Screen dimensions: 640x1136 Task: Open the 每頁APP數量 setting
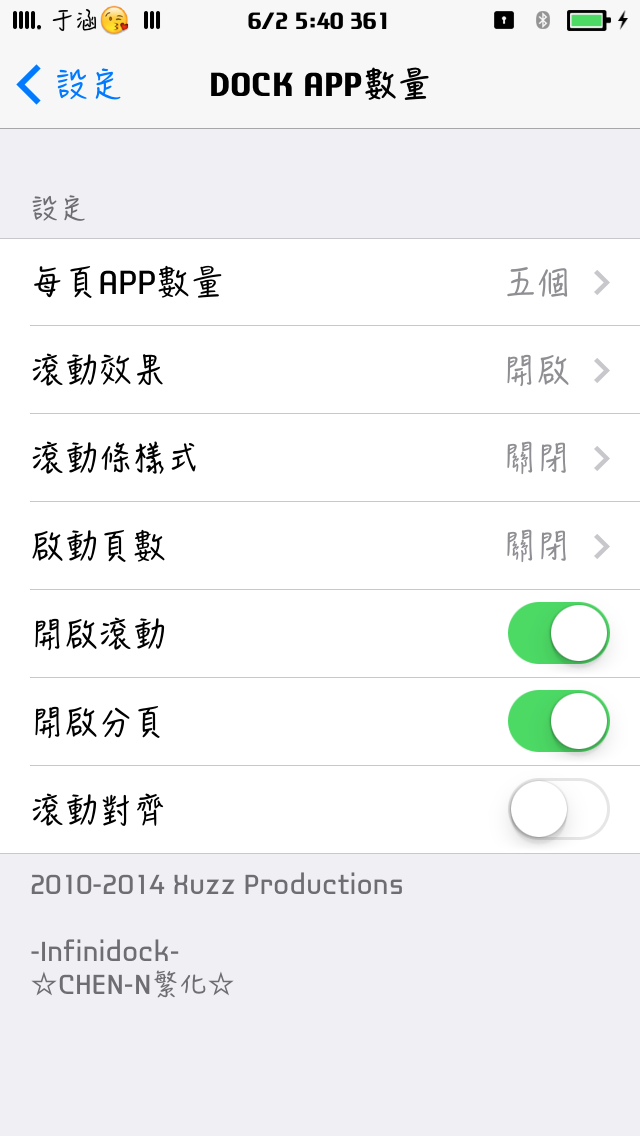320,283
